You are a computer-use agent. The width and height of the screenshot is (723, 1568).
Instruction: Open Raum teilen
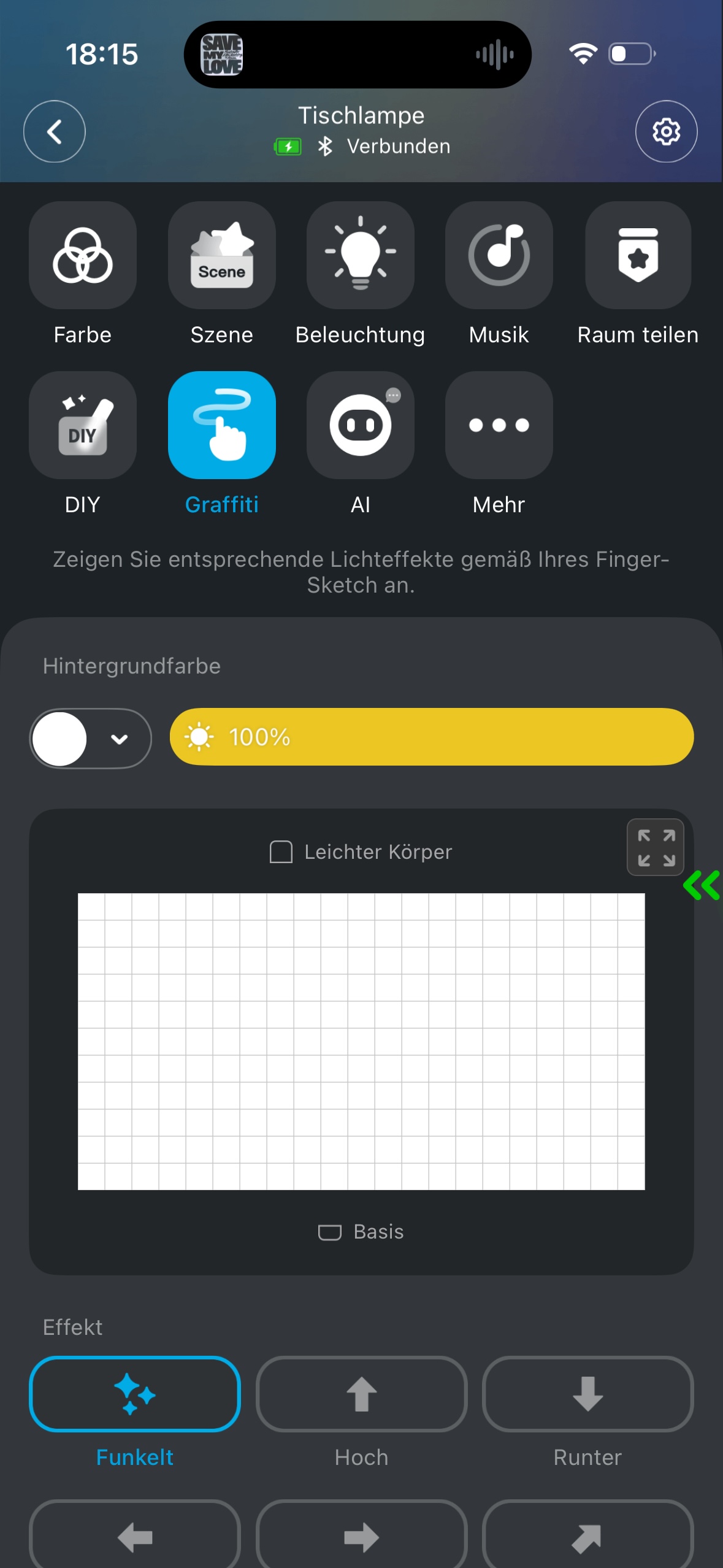(x=638, y=255)
